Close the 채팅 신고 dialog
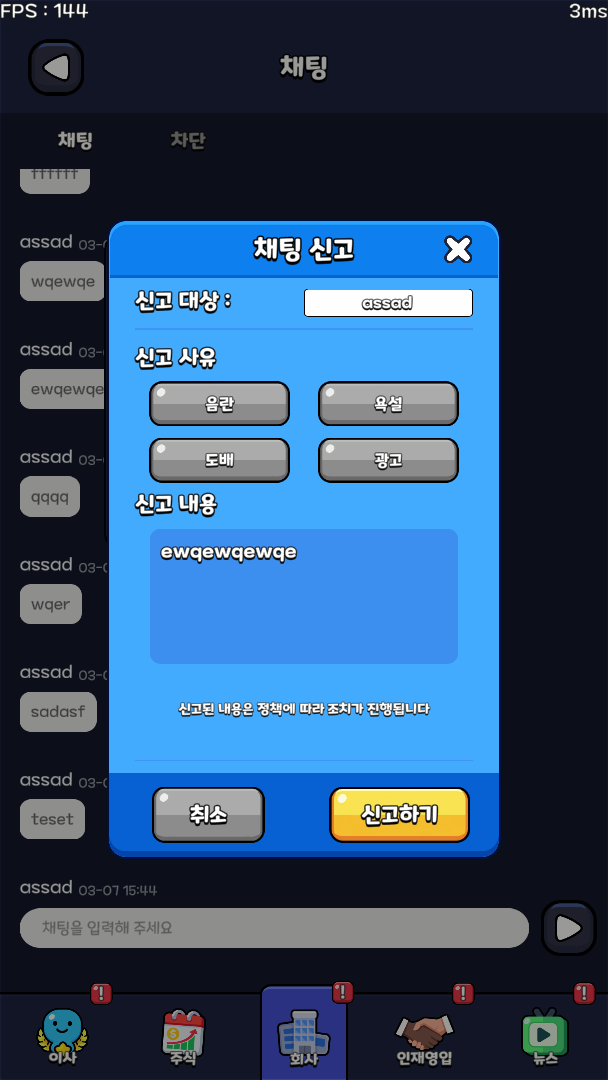This screenshot has height=1080, width=608. (458, 249)
